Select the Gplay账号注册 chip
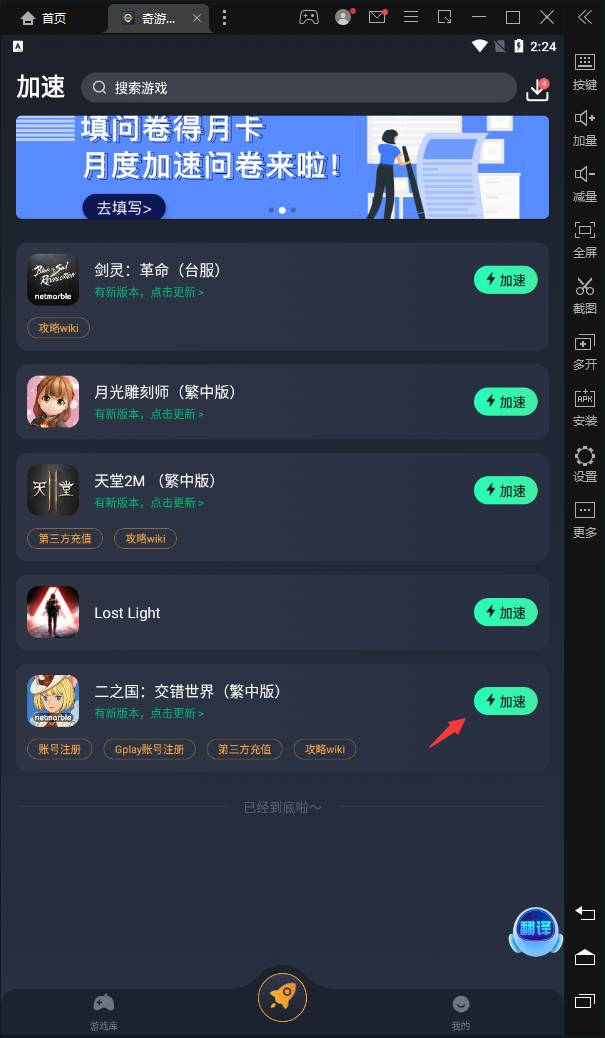The height and width of the screenshot is (1038, 605). [150, 749]
